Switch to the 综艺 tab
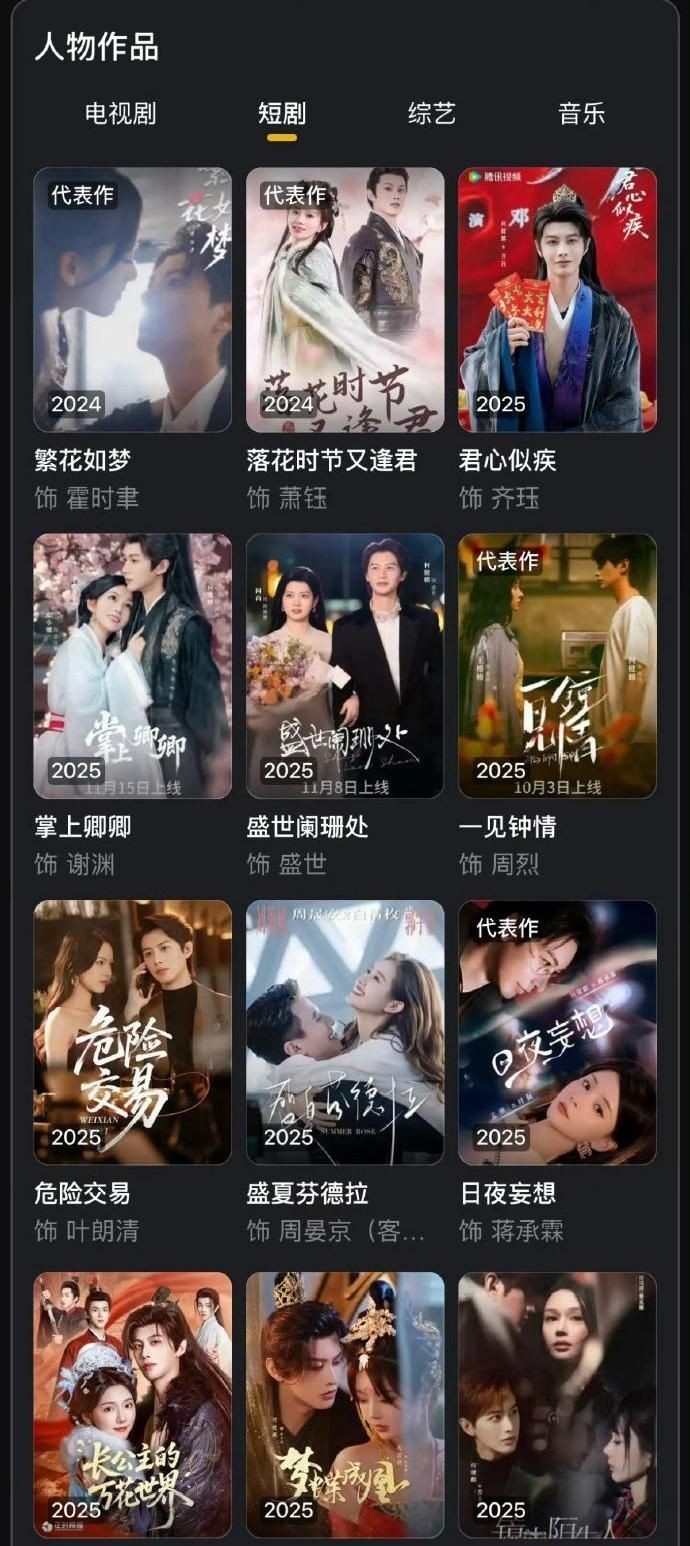 point(432,114)
